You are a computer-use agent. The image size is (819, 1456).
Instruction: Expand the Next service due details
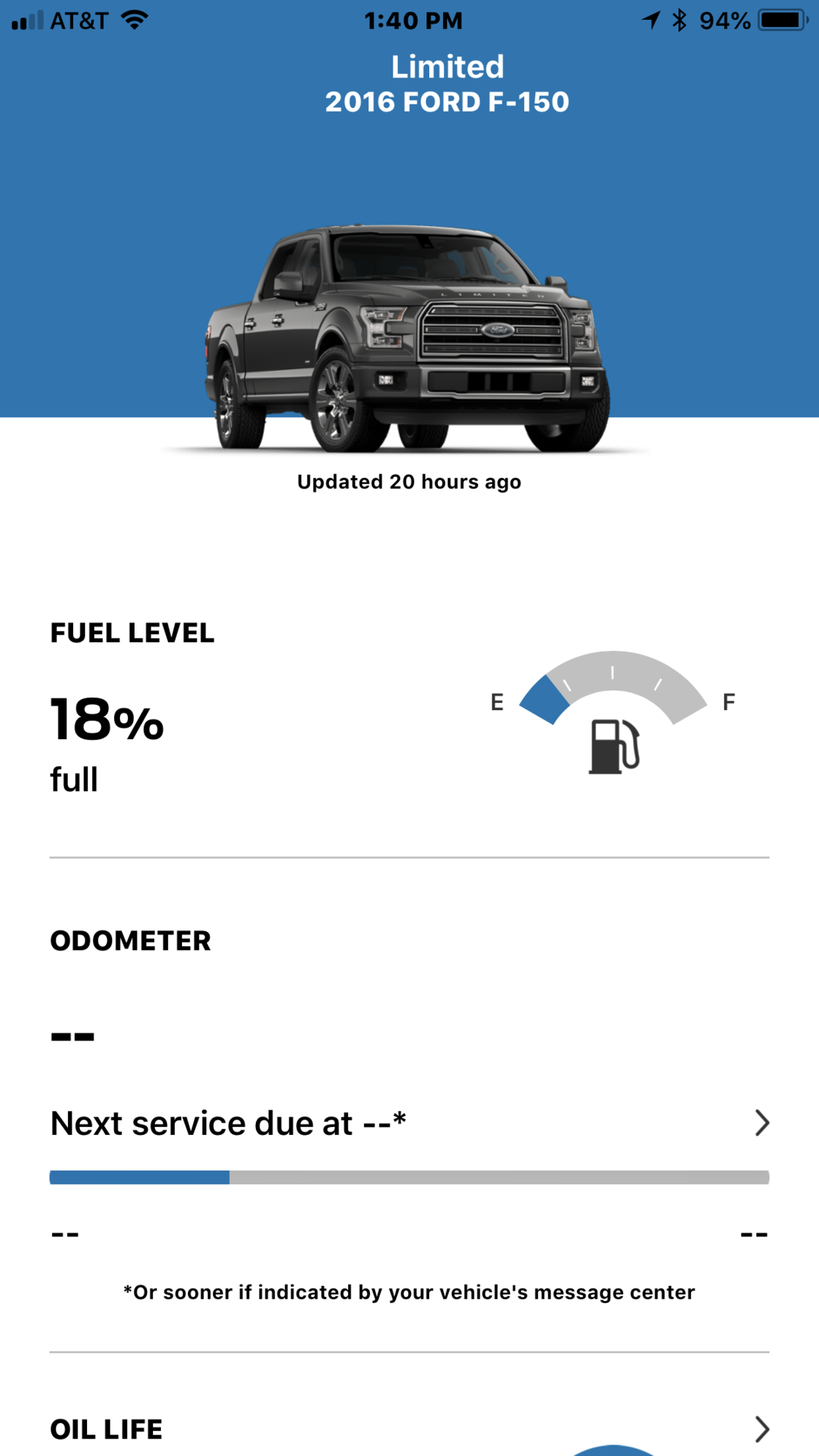pyautogui.click(x=763, y=1123)
